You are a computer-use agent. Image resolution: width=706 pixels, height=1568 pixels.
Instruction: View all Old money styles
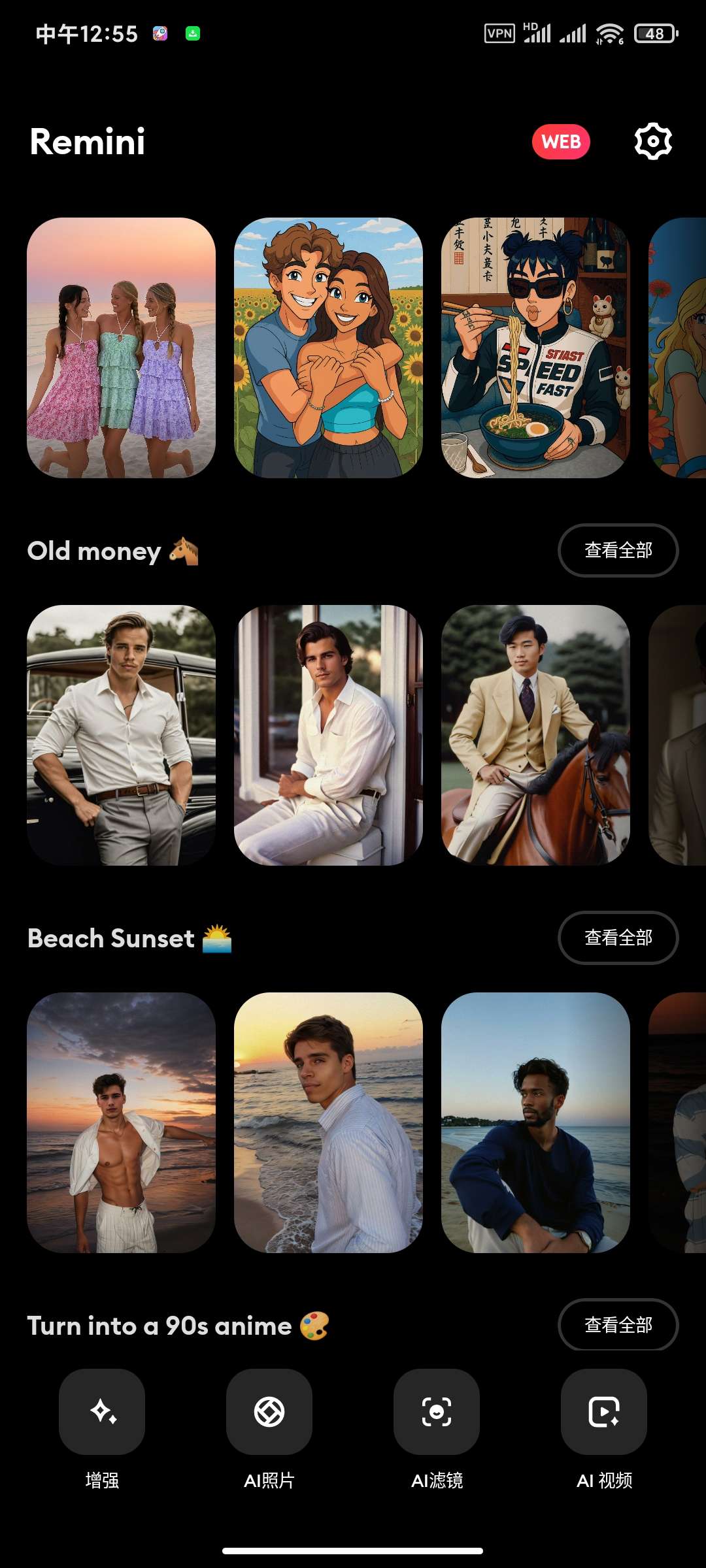tap(618, 550)
